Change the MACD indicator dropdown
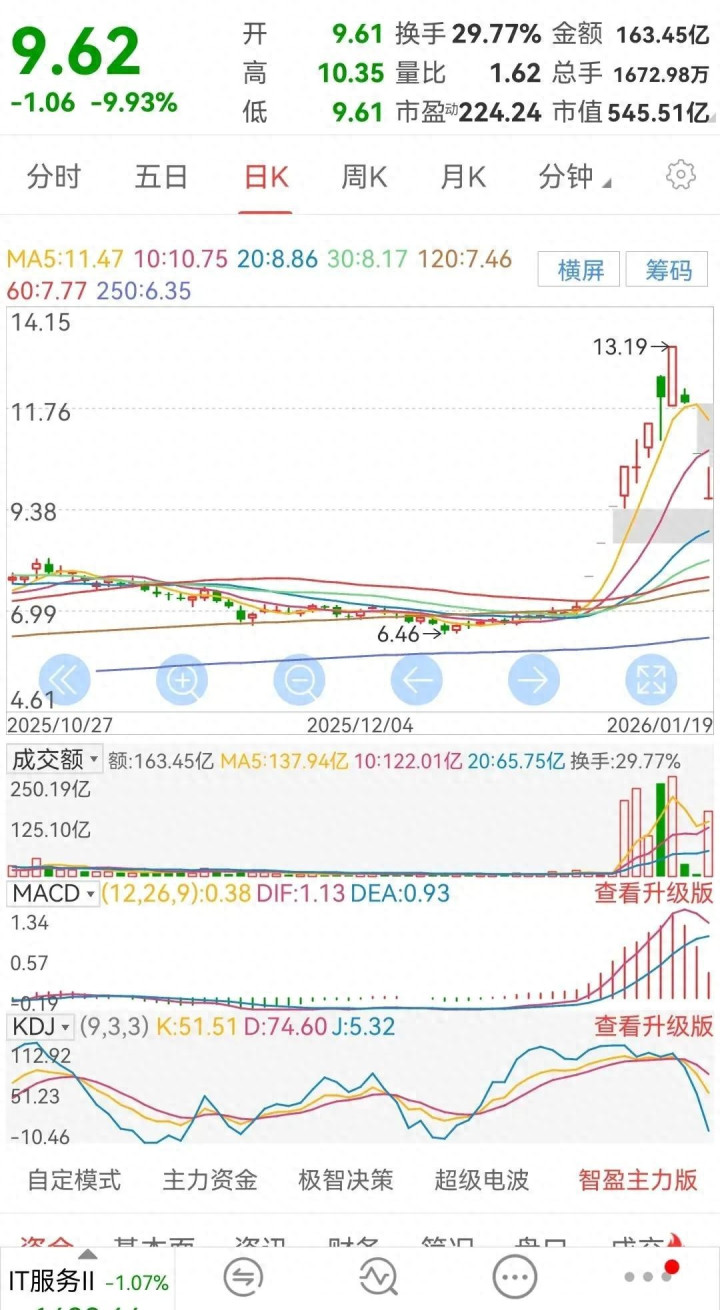 [54, 893]
